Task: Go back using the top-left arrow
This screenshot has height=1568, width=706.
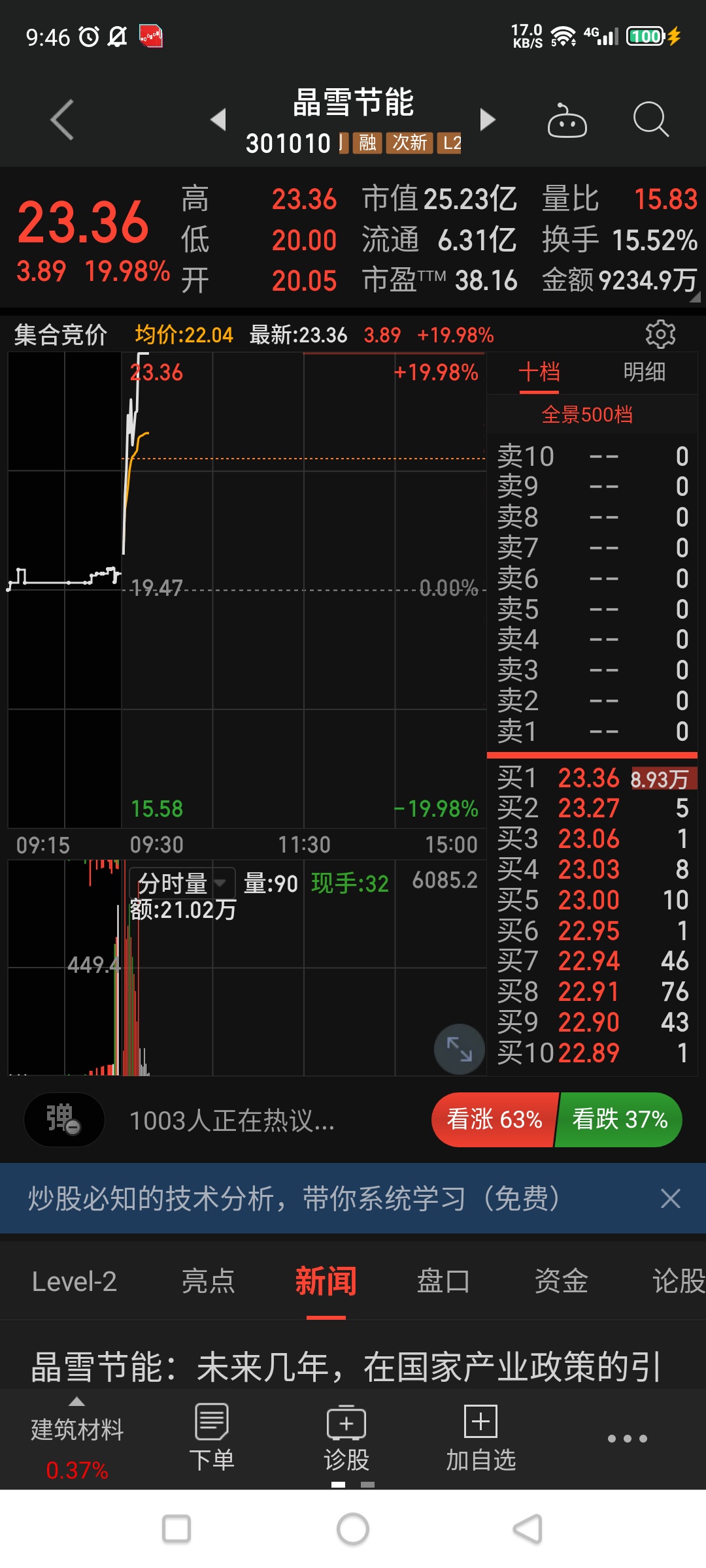Action: [x=62, y=120]
